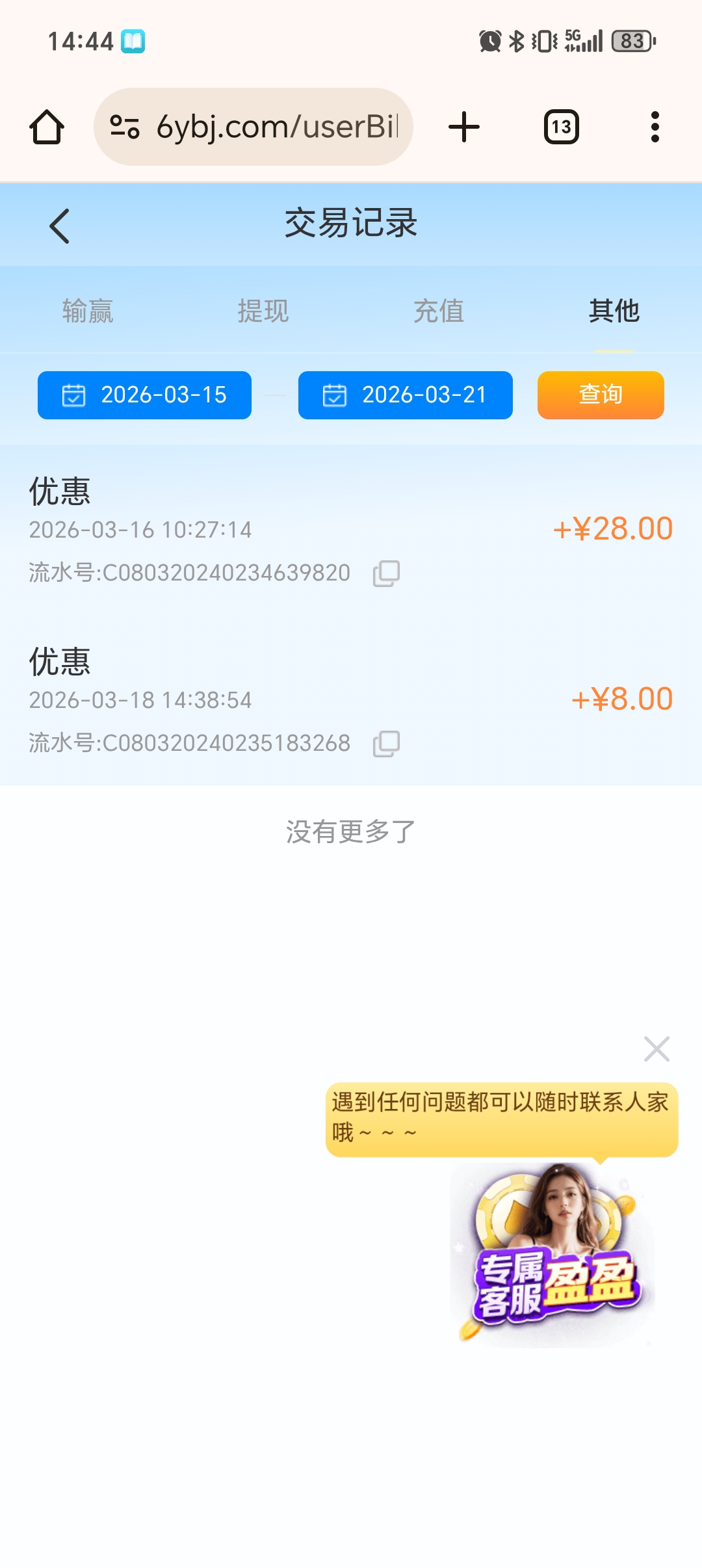Tap the address bar showing 6ybj.com/userBil
Viewport: 702px width, 1568px height.
273,127
